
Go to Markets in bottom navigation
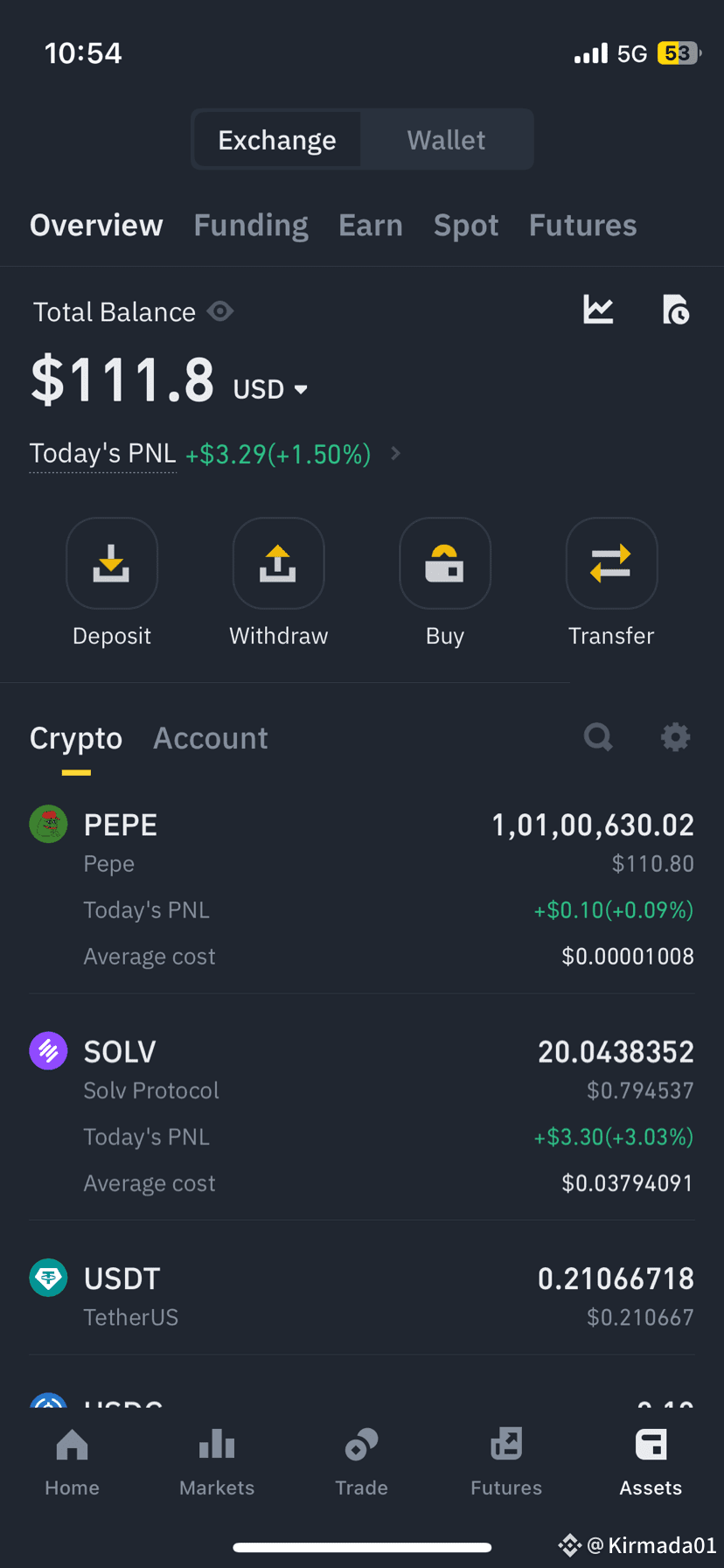[217, 1462]
